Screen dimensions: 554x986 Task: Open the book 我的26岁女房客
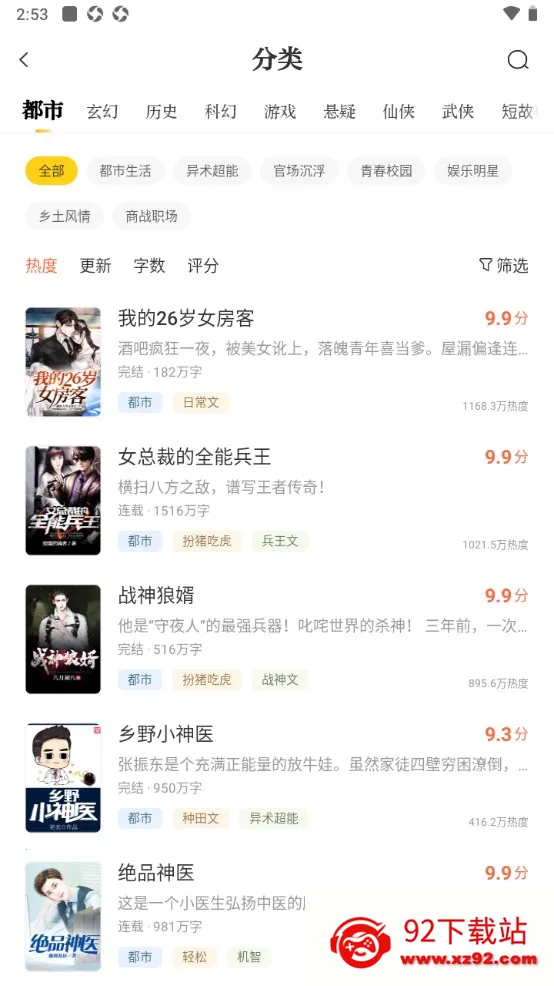(277, 362)
